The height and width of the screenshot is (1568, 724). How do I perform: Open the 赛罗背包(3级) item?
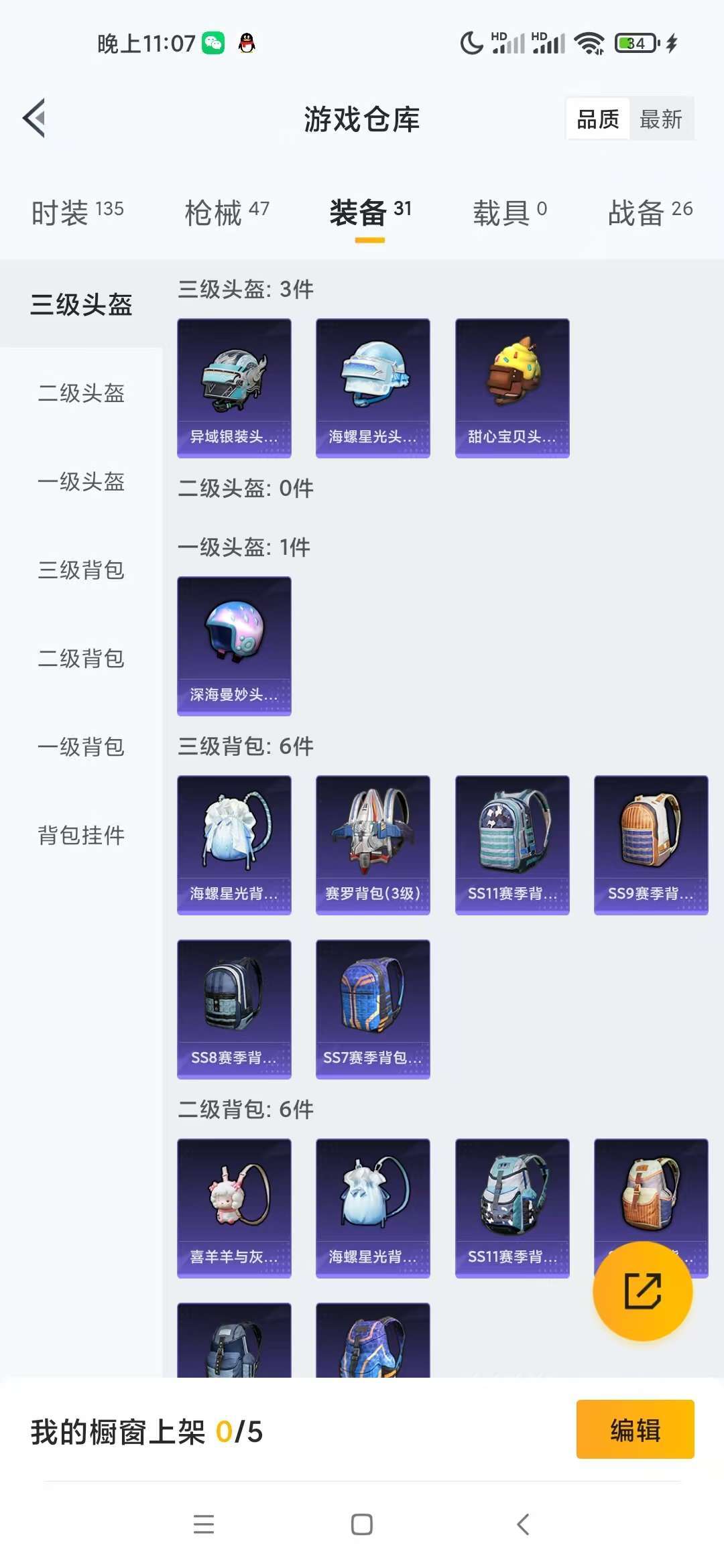point(373,845)
